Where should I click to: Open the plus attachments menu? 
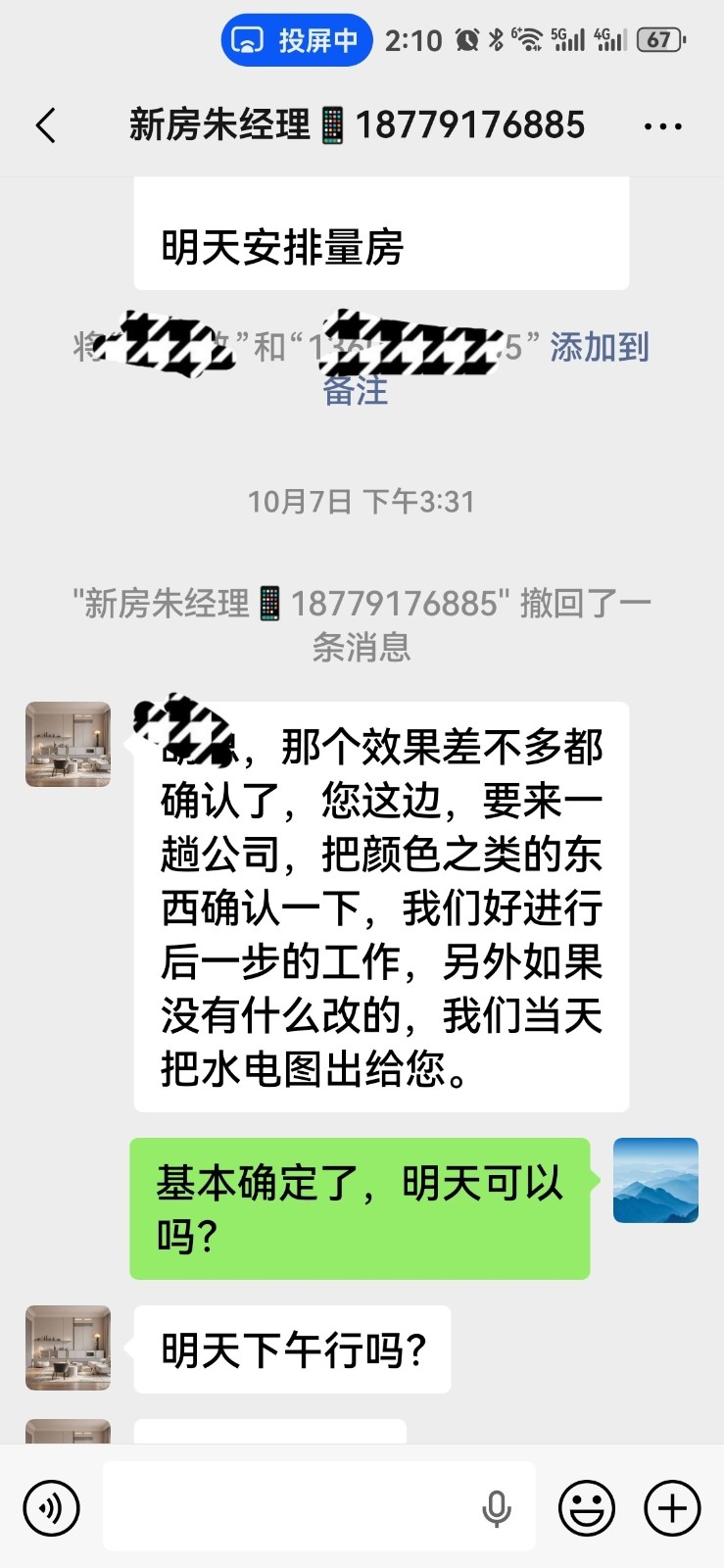click(672, 1507)
